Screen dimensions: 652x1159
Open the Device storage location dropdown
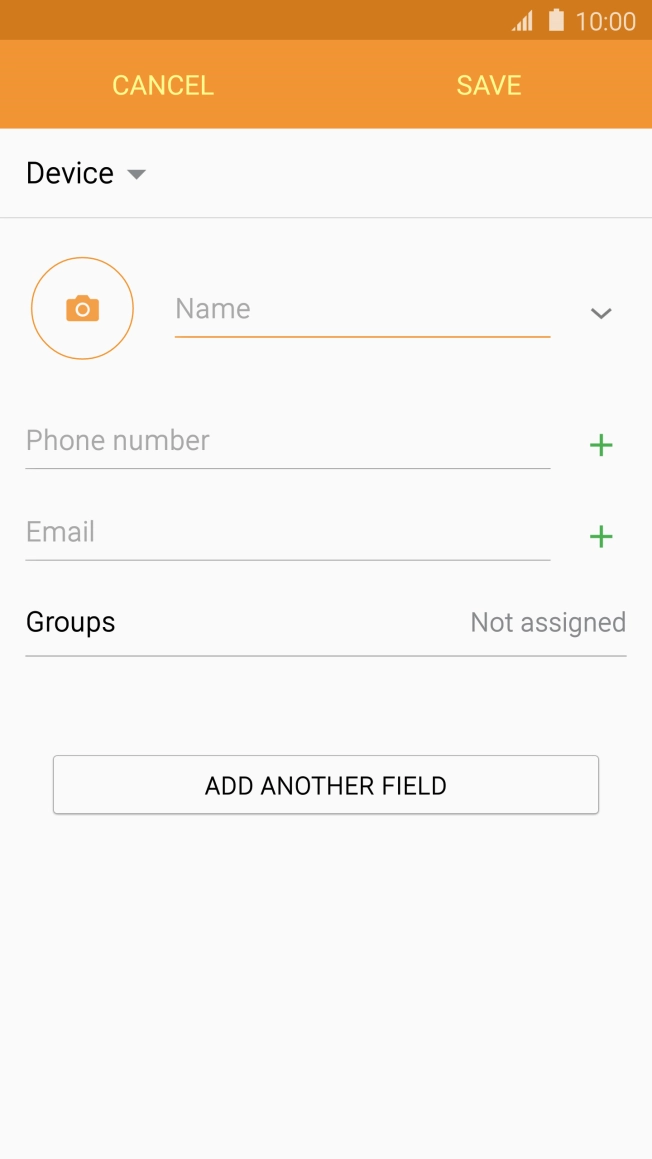[x=87, y=174]
